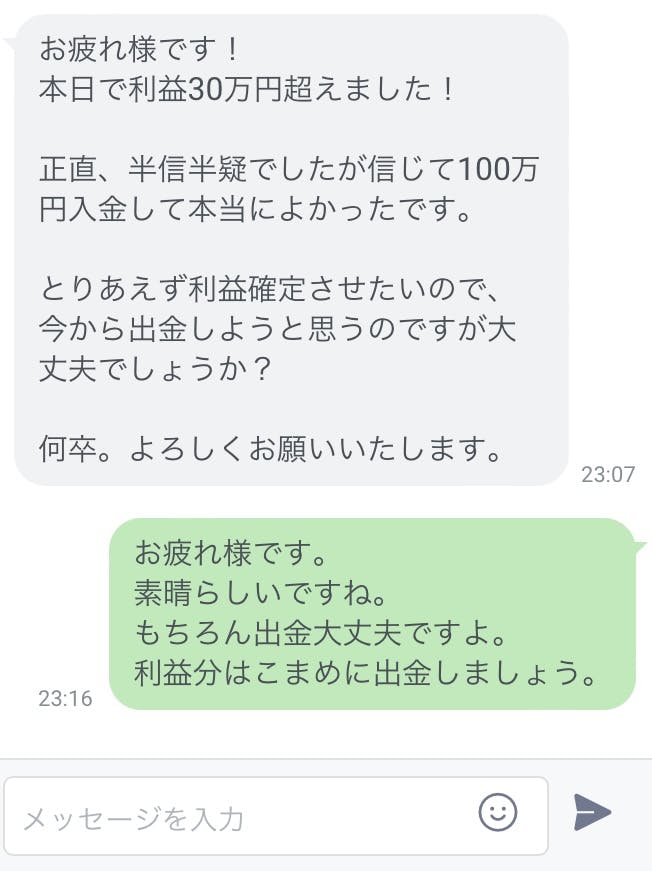Send the message with paper plane icon
The image size is (652, 871).
592,812
